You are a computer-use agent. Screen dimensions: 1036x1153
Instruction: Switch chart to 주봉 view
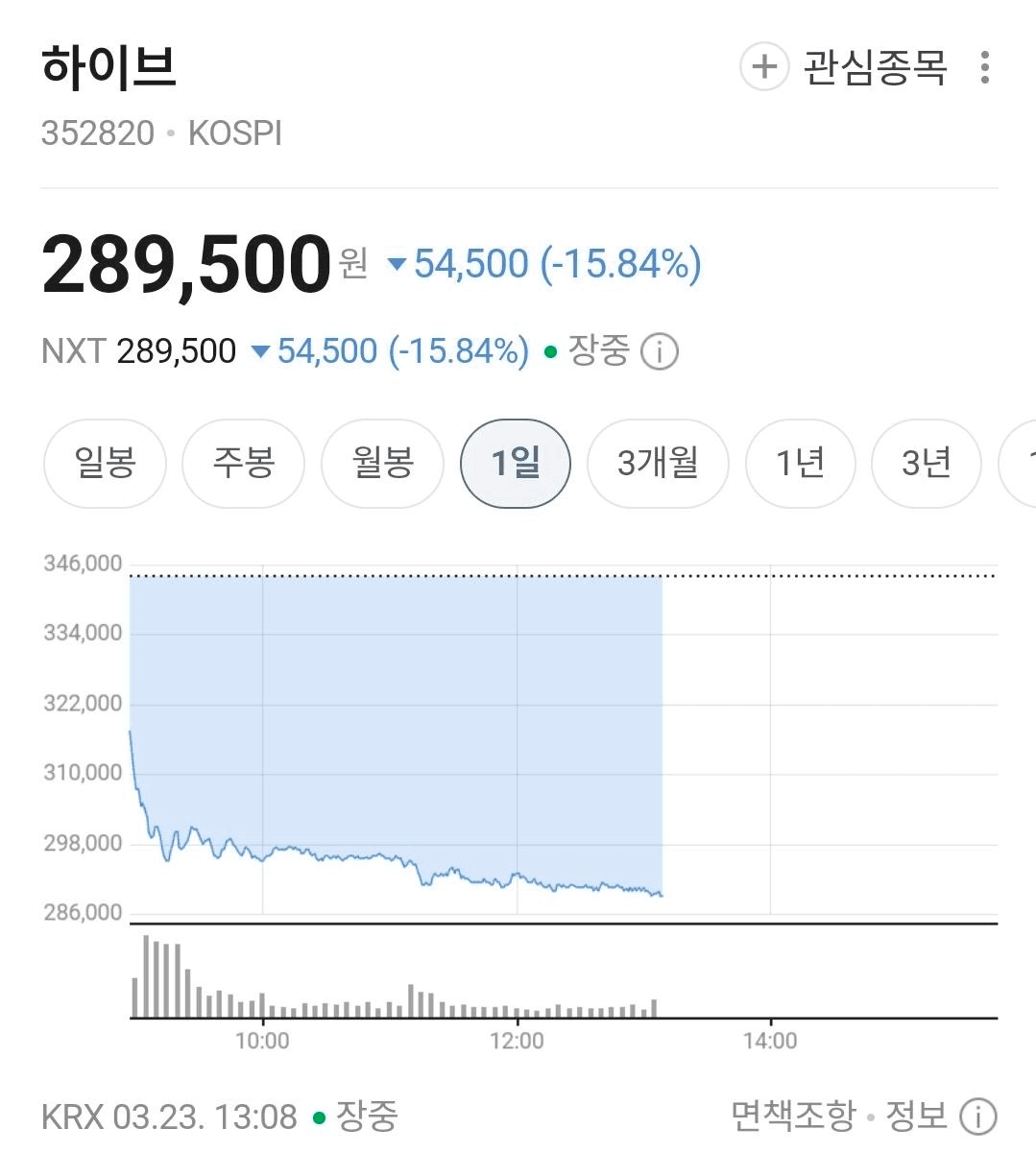point(243,464)
